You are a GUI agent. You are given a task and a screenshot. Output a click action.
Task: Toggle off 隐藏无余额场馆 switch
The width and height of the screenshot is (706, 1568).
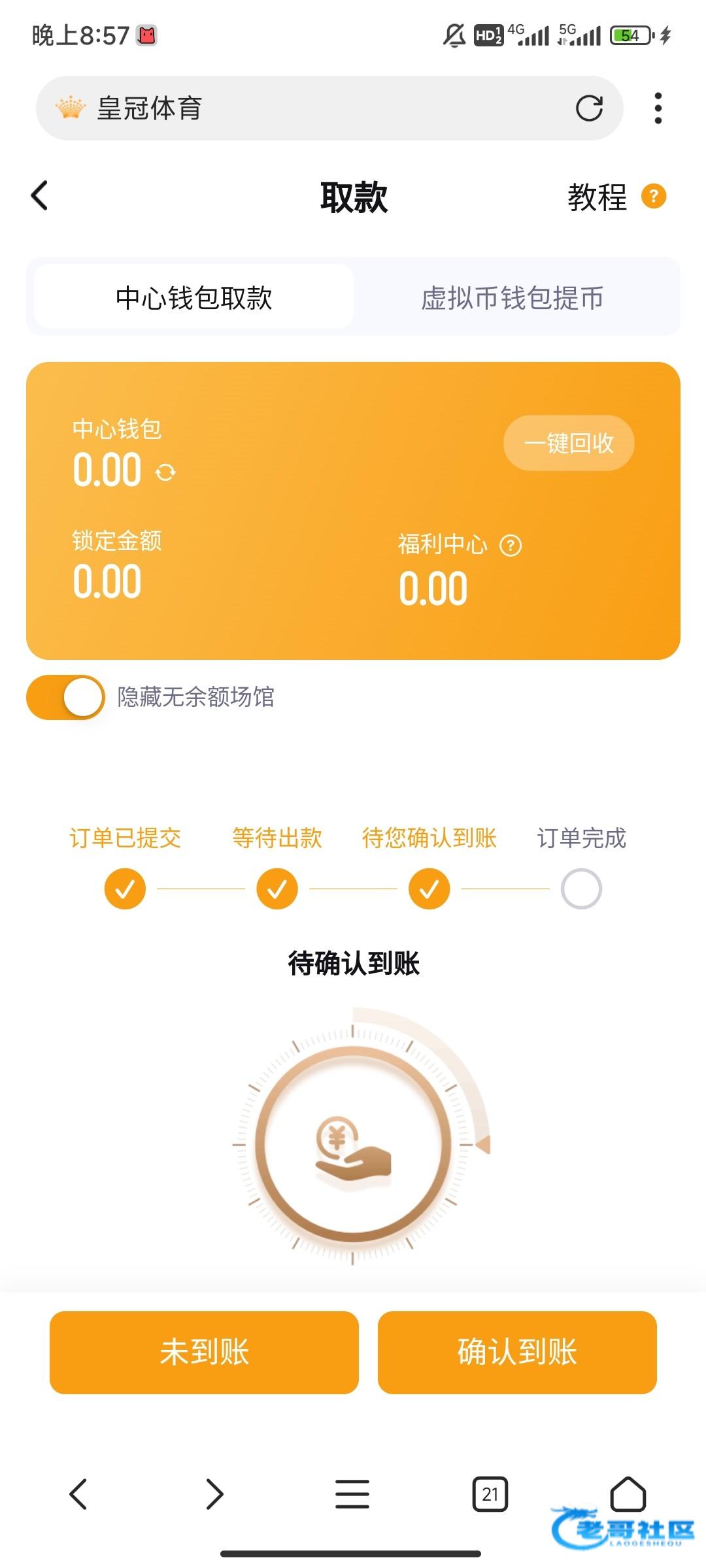click(66, 697)
